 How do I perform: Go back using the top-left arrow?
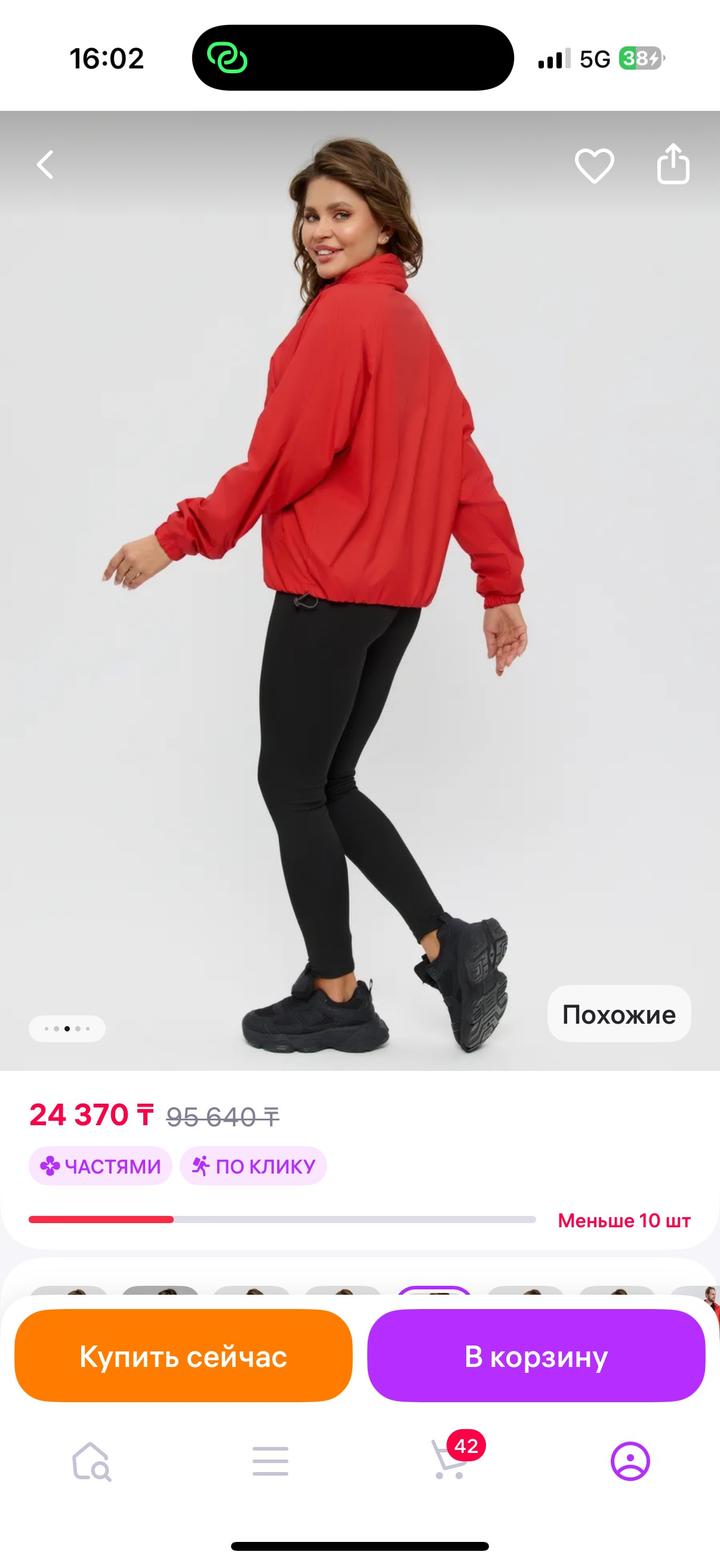tap(46, 165)
